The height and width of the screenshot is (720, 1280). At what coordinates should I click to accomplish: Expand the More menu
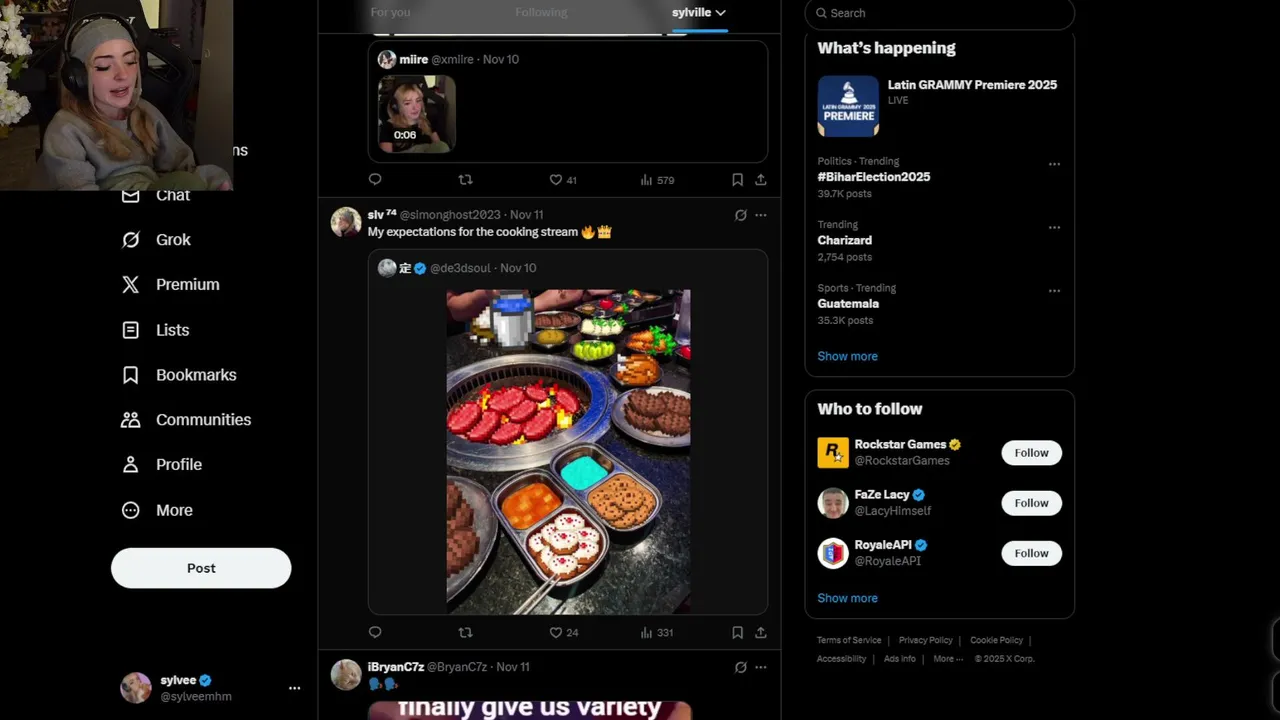point(173,510)
